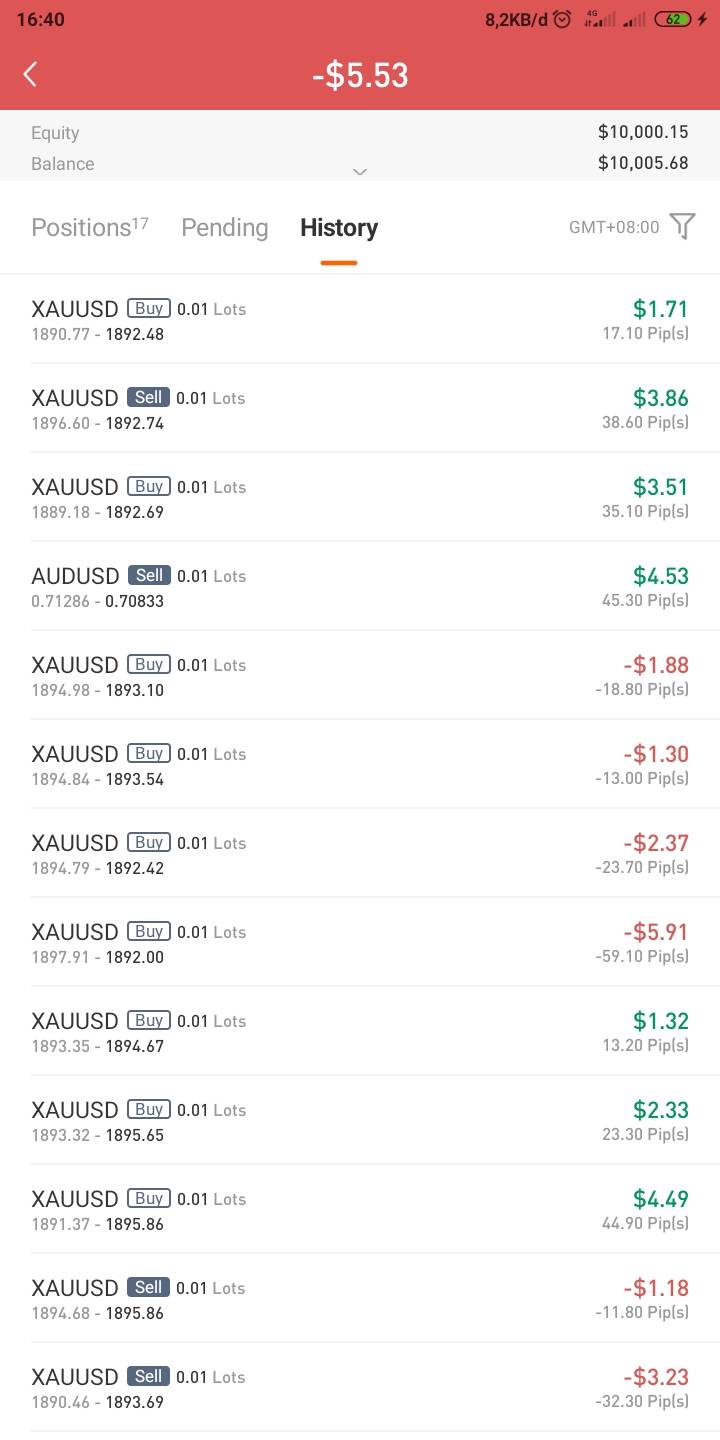View the XAUUSD Sell trade losing -$3.23
Viewport: 720px width, 1440px height.
click(360, 1387)
